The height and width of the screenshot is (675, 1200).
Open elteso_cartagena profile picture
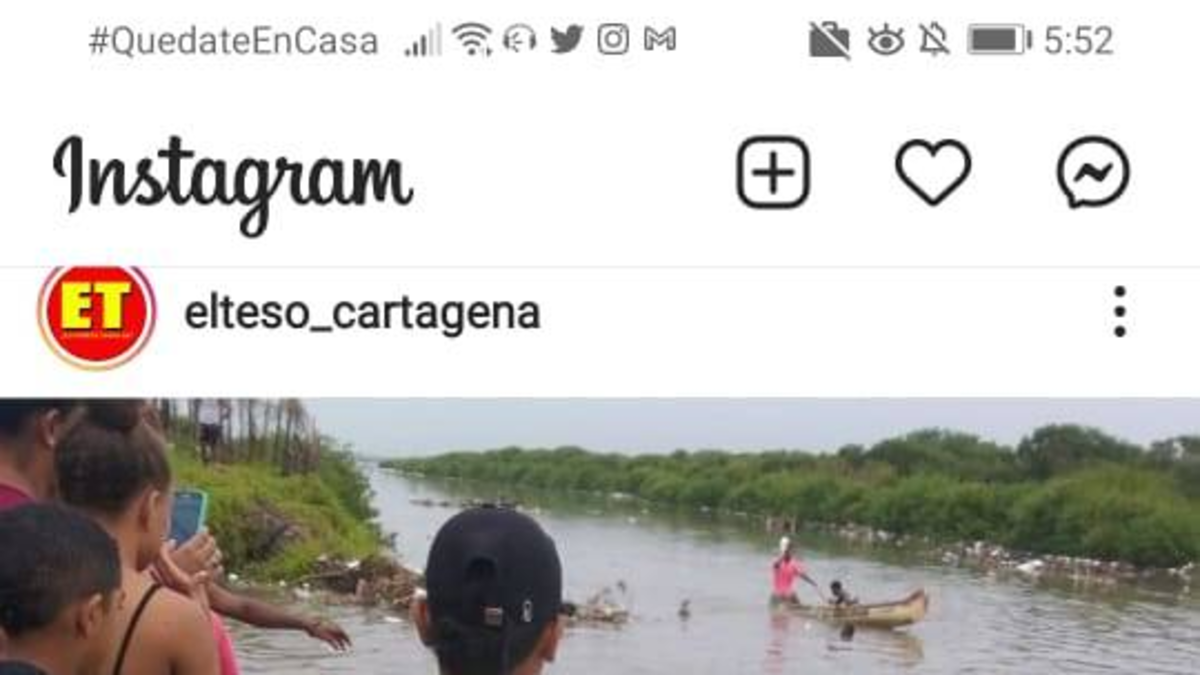(97, 315)
